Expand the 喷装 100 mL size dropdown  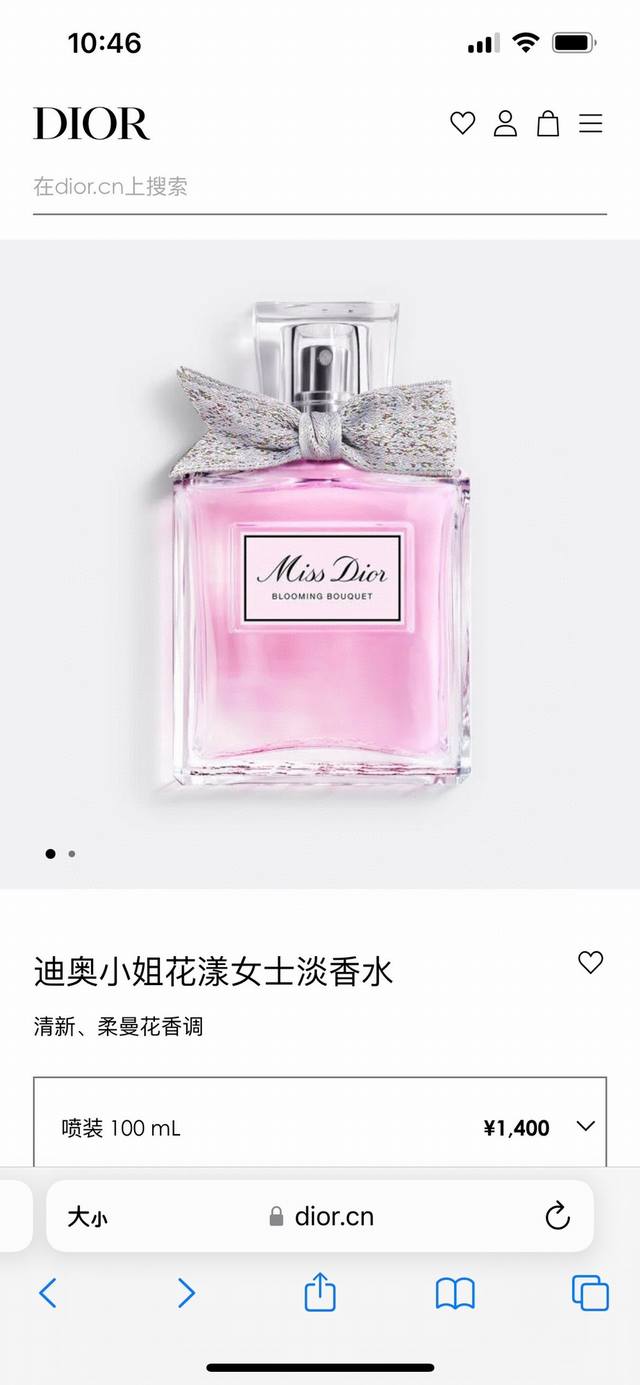(586, 1127)
